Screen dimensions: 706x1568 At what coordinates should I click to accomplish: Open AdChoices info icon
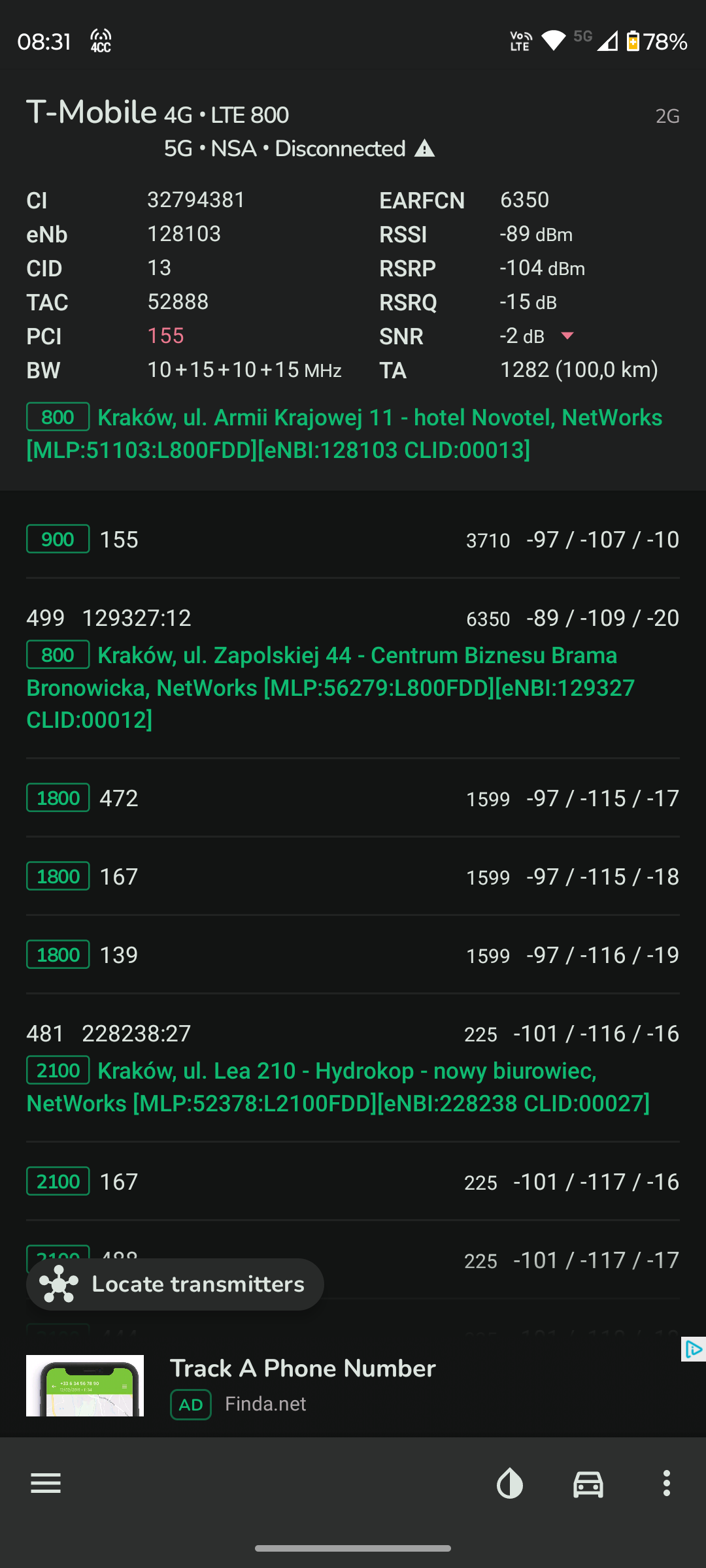coord(693,1349)
